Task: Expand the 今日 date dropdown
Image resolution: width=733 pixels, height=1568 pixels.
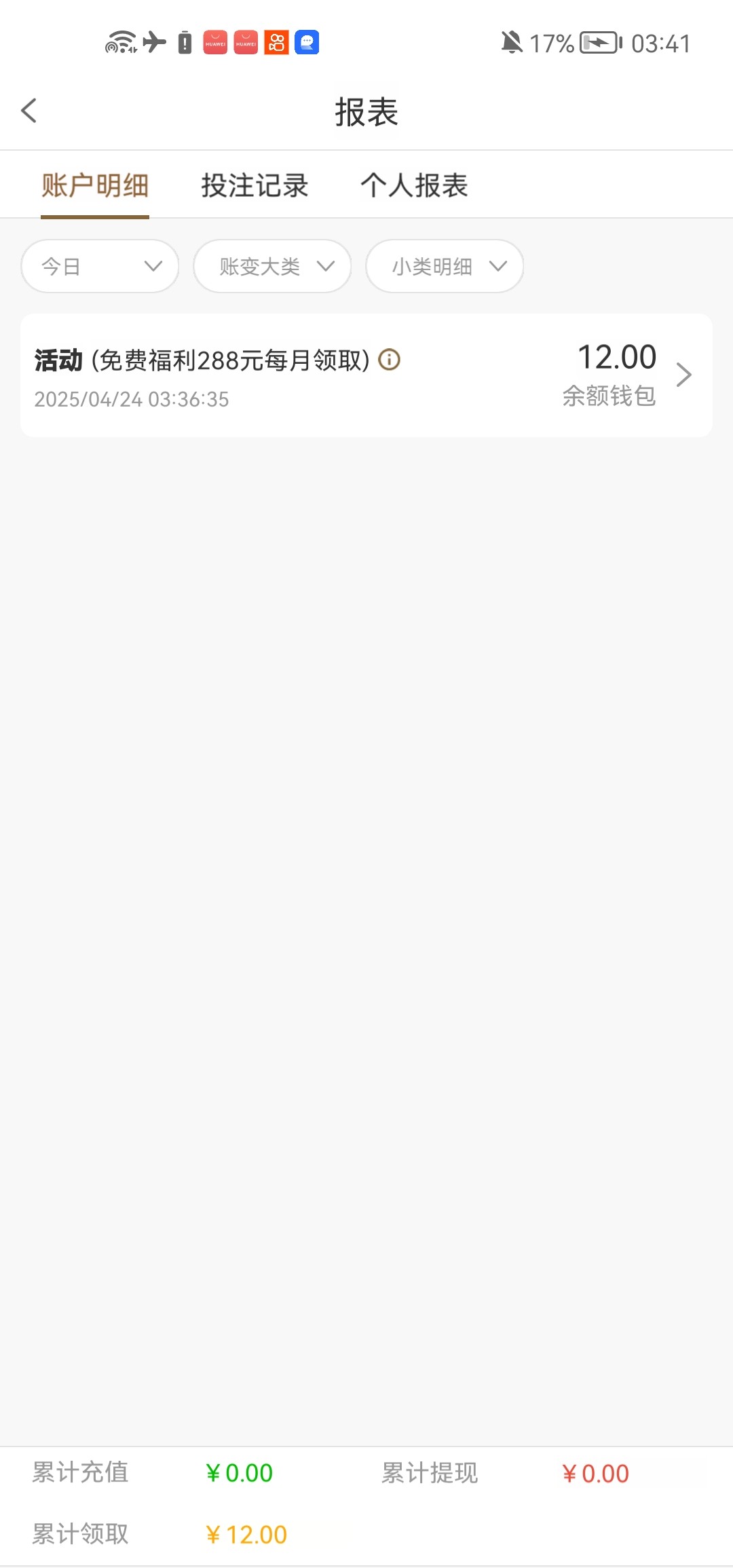Action: click(100, 266)
